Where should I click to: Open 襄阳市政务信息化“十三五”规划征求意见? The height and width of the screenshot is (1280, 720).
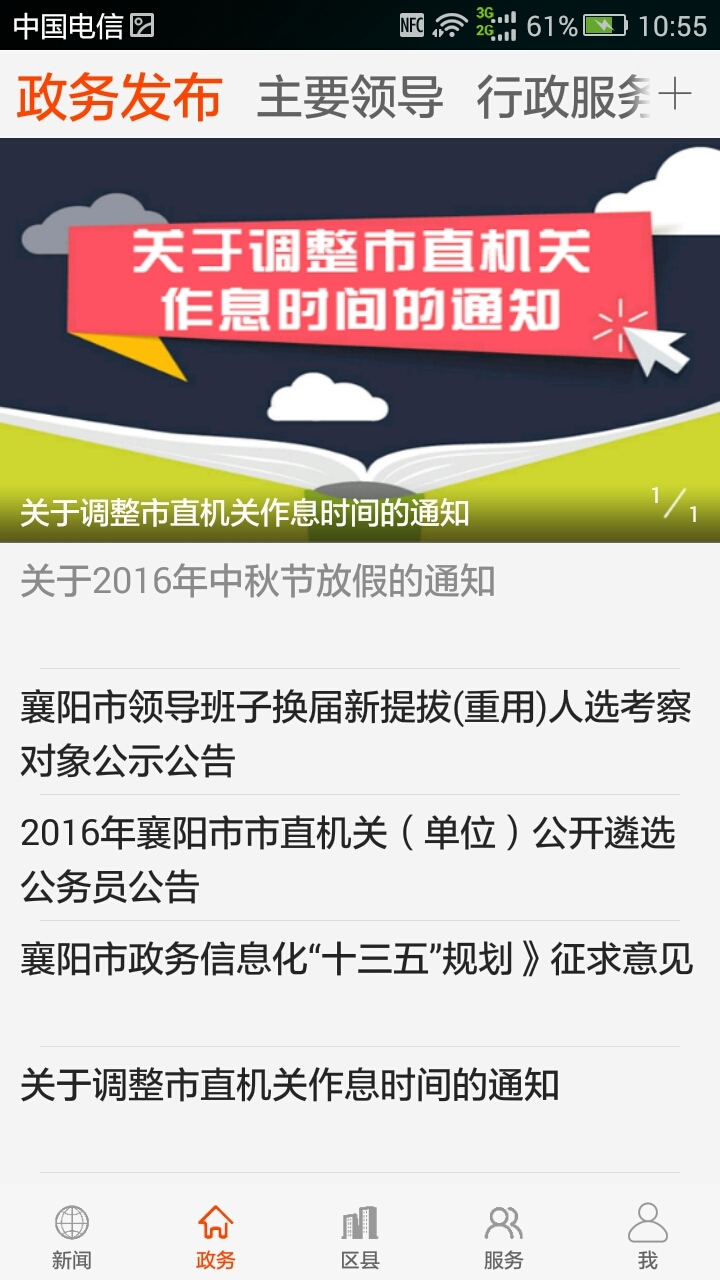(x=356, y=960)
